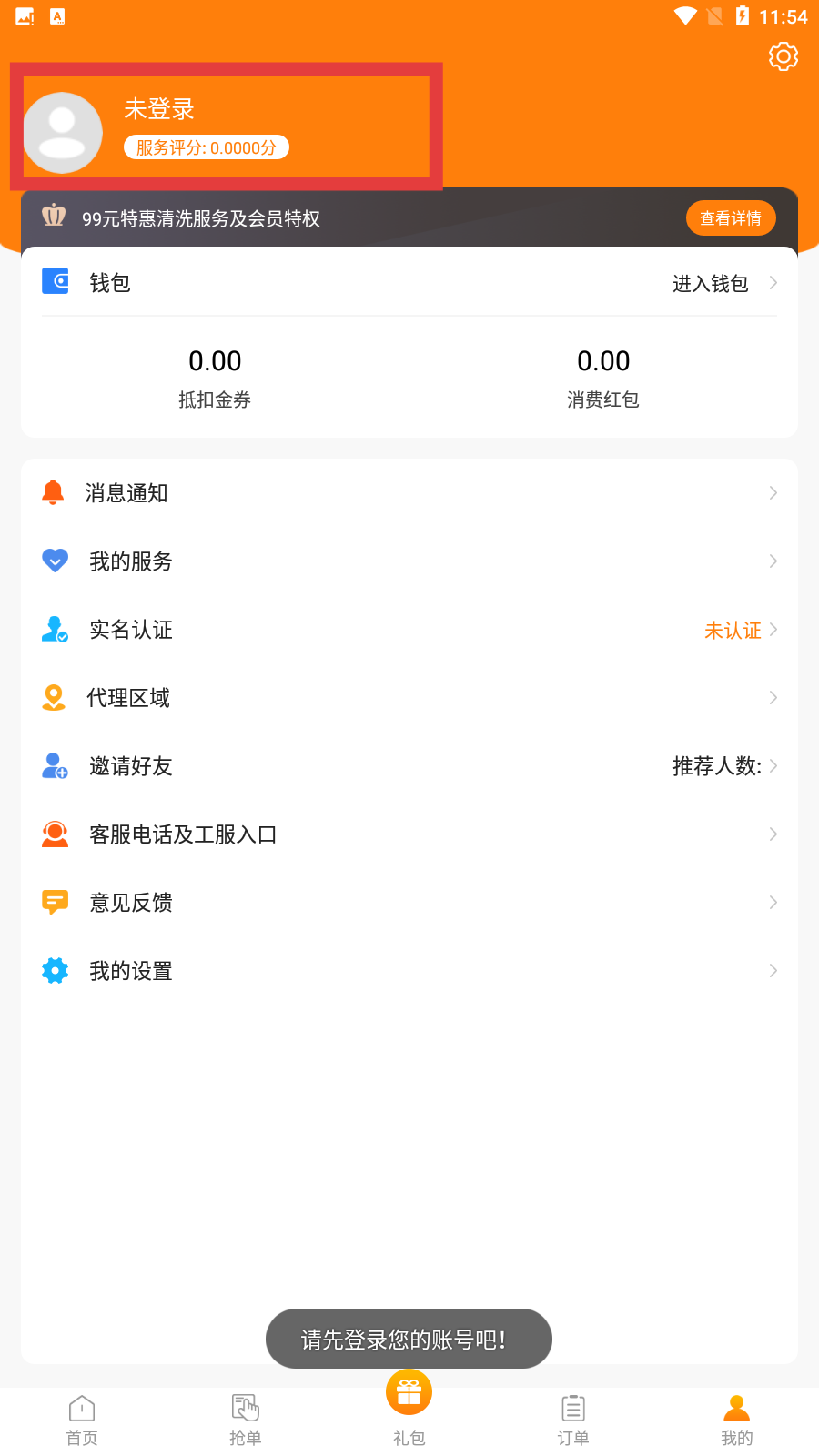Switch to the 首页 tab
This screenshot has height=1456, width=819.
click(82, 1420)
